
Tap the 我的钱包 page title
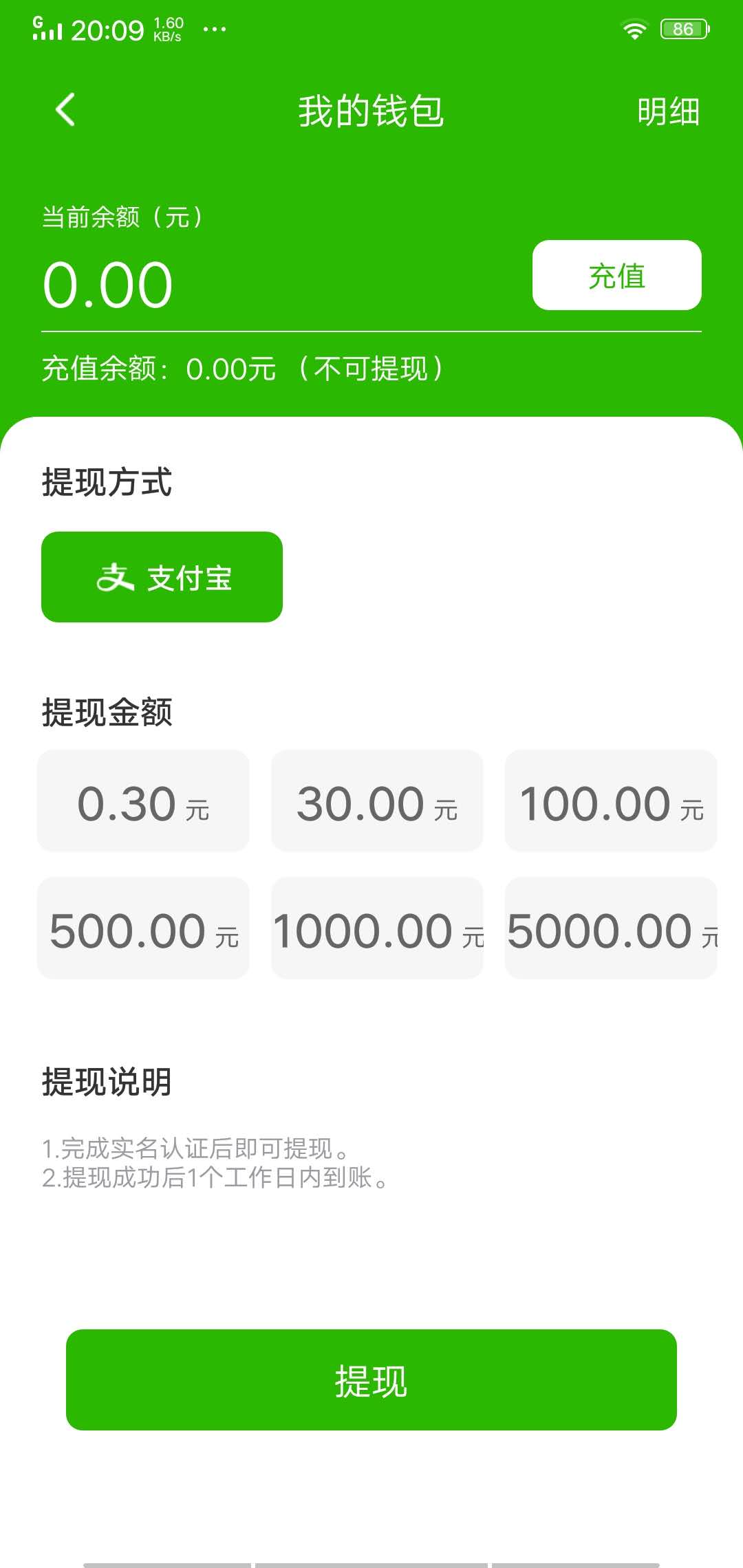point(371,112)
